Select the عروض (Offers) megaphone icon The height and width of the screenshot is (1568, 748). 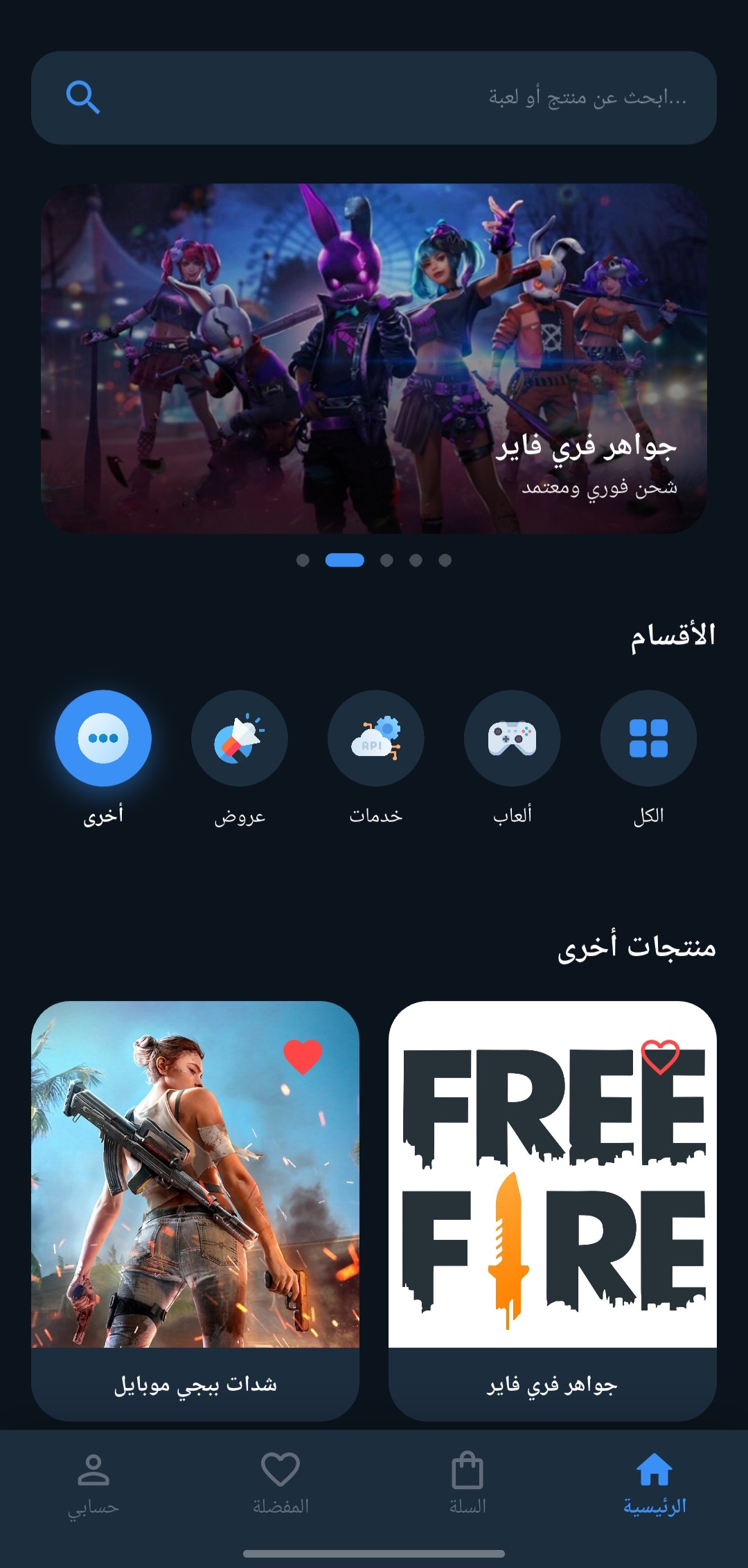click(x=238, y=738)
